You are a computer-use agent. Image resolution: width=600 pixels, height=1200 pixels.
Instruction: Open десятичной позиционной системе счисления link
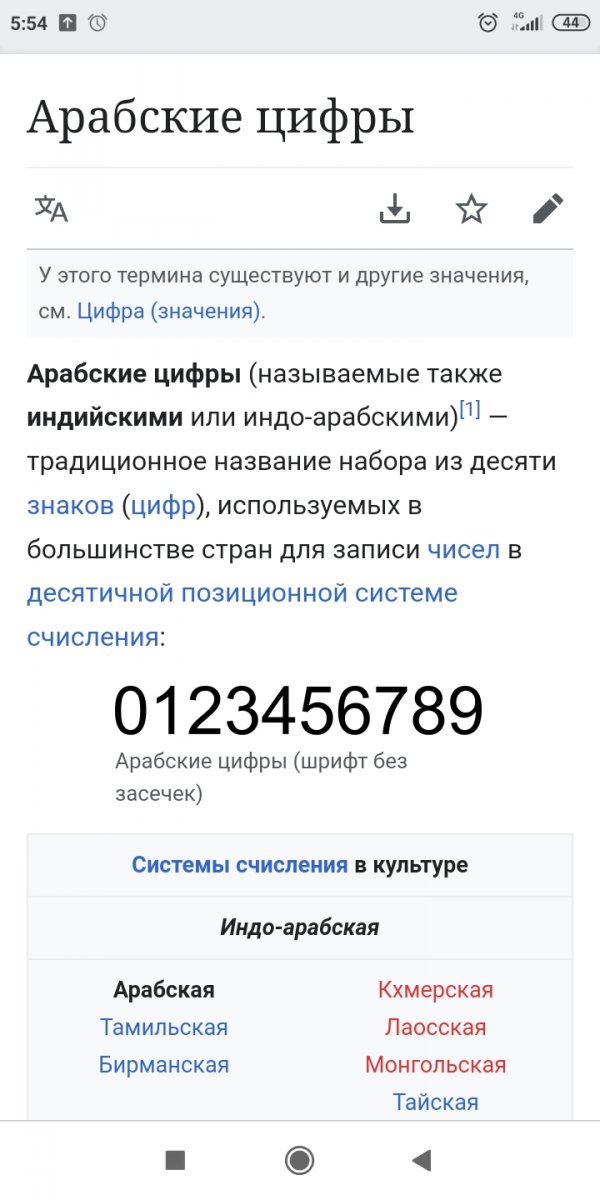[241, 593]
